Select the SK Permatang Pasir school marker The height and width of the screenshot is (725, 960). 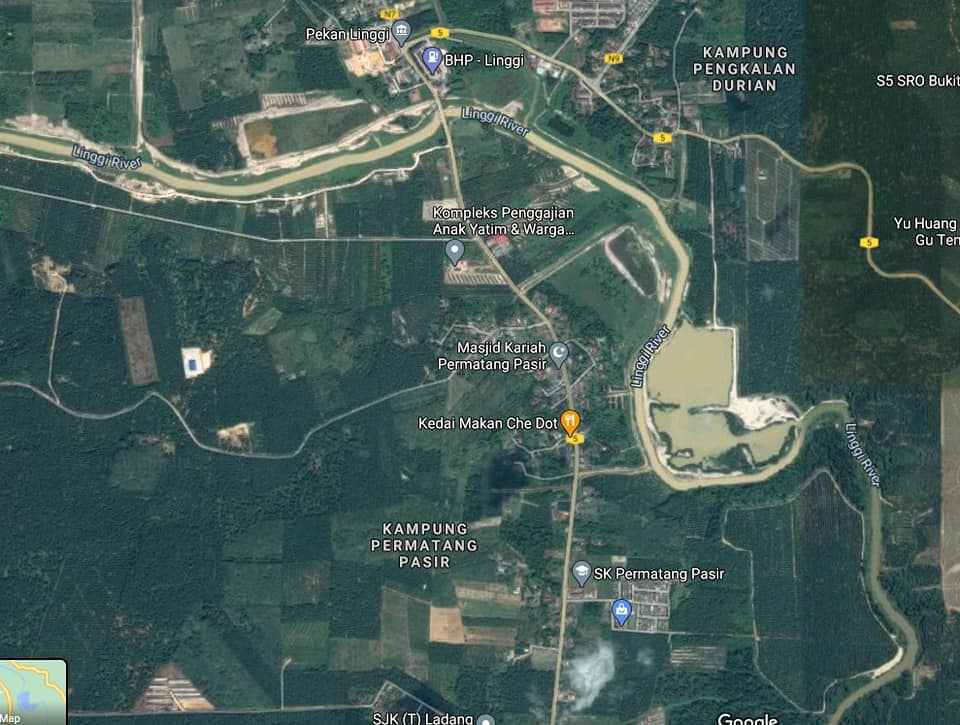[x=581, y=573]
